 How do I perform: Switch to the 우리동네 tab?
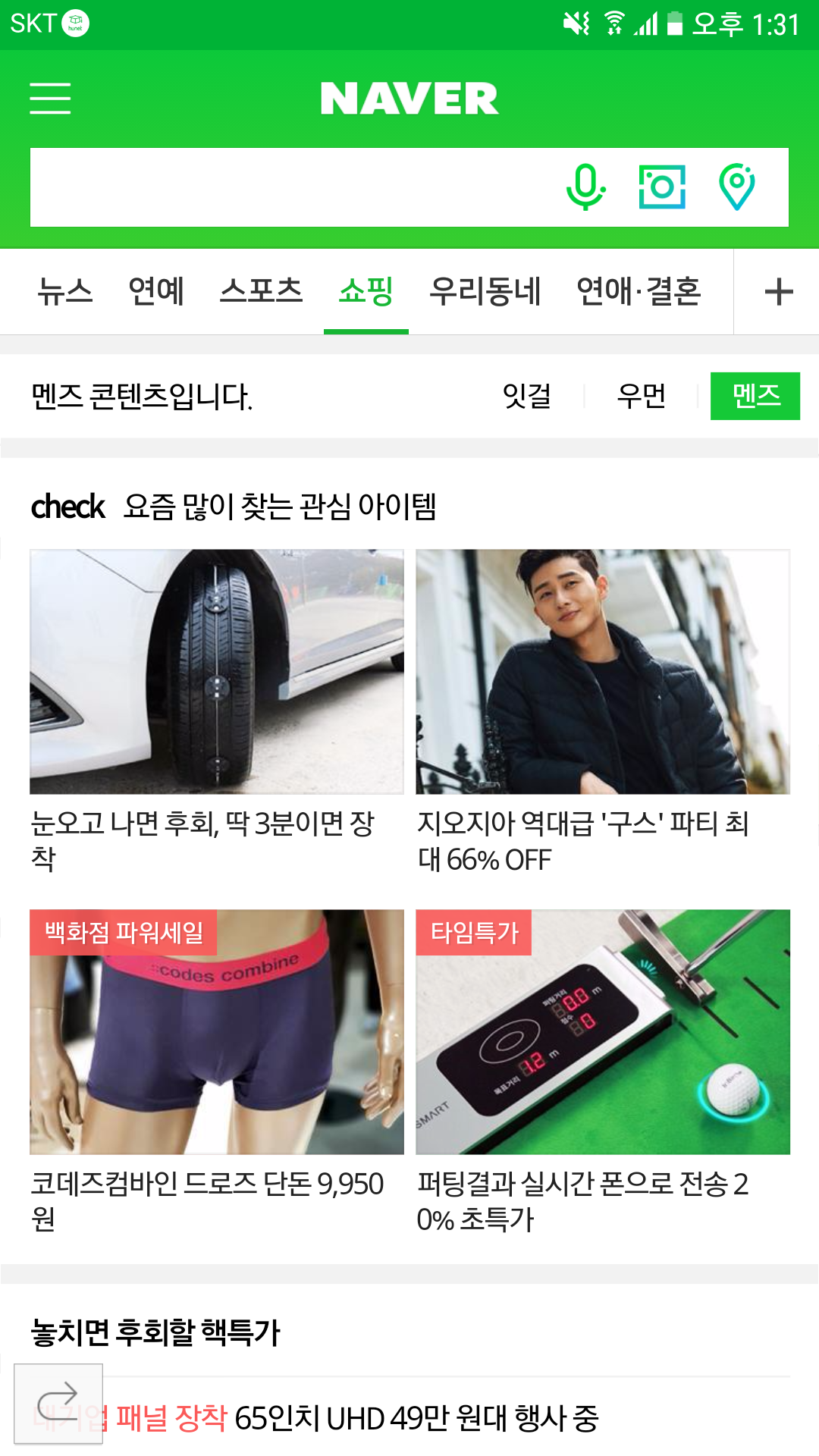485,291
